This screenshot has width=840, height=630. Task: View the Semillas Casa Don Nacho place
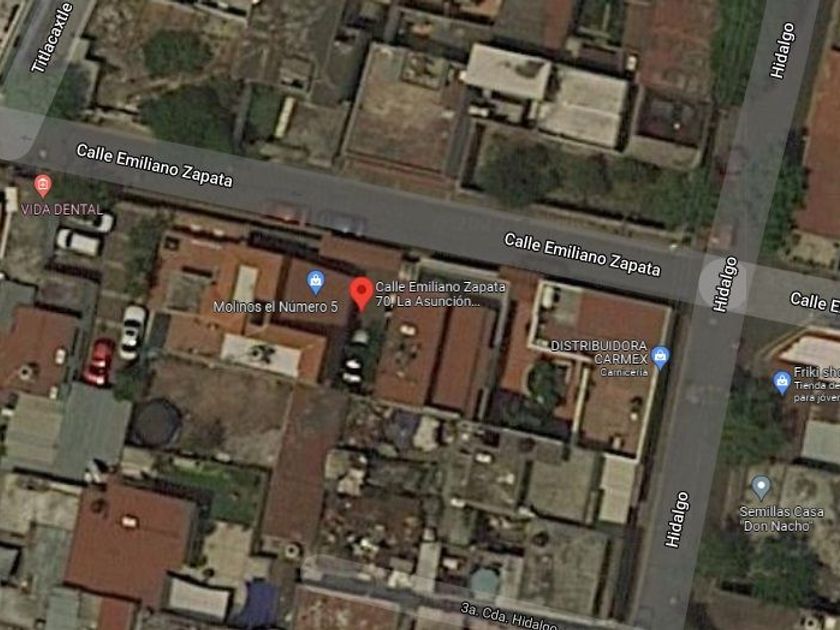coord(761,488)
